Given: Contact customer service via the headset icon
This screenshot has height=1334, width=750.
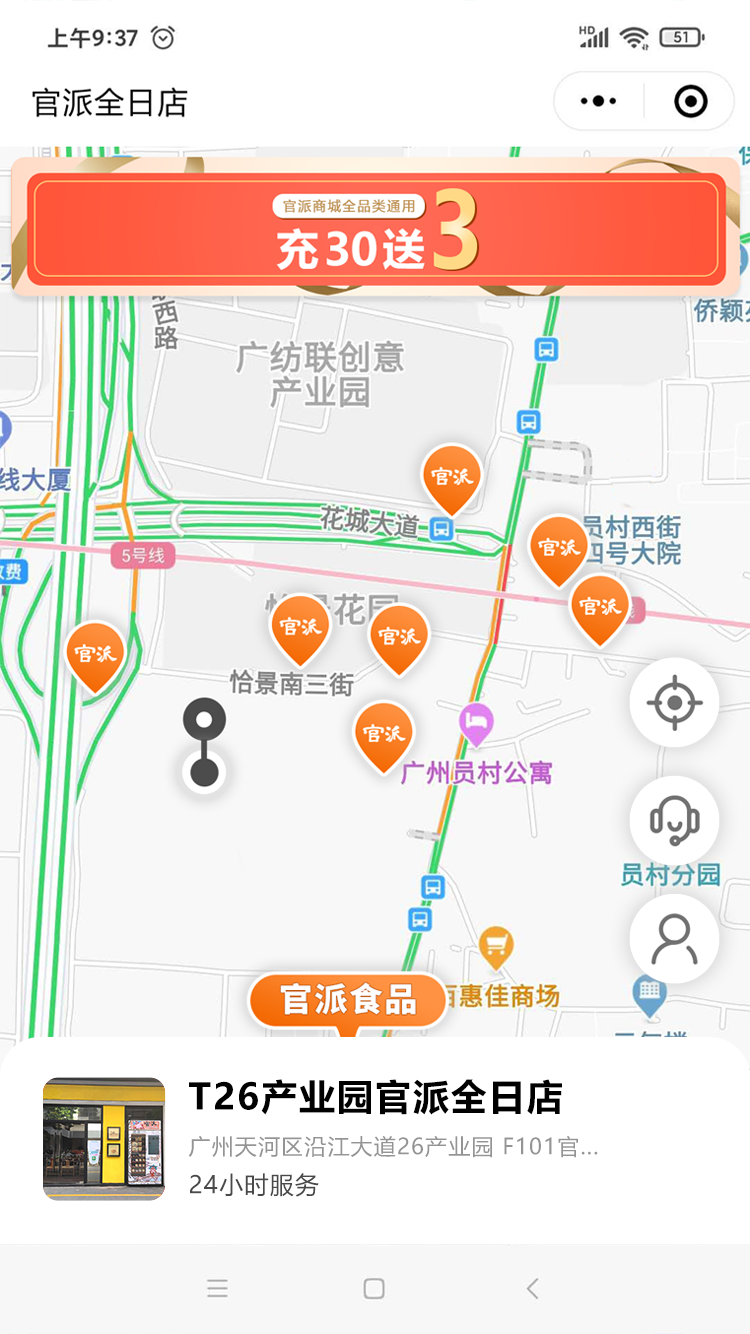Looking at the screenshot, I should 674,821.
